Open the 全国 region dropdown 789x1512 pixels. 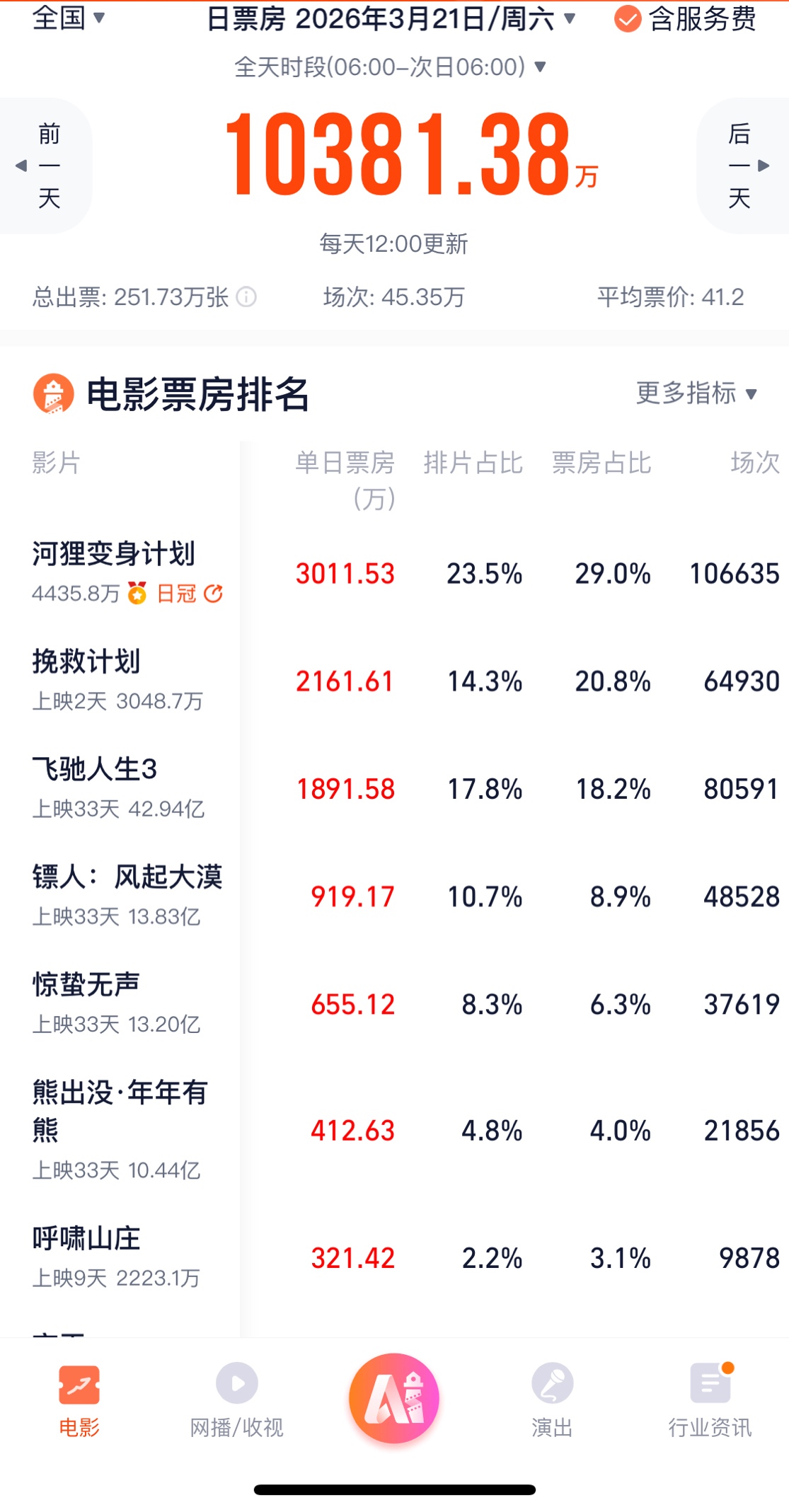(69, 18)
